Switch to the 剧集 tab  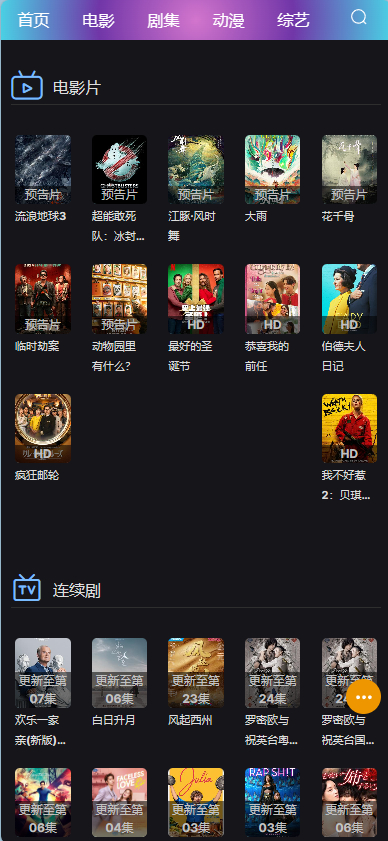pyautogui.click(x=163, y=20)
